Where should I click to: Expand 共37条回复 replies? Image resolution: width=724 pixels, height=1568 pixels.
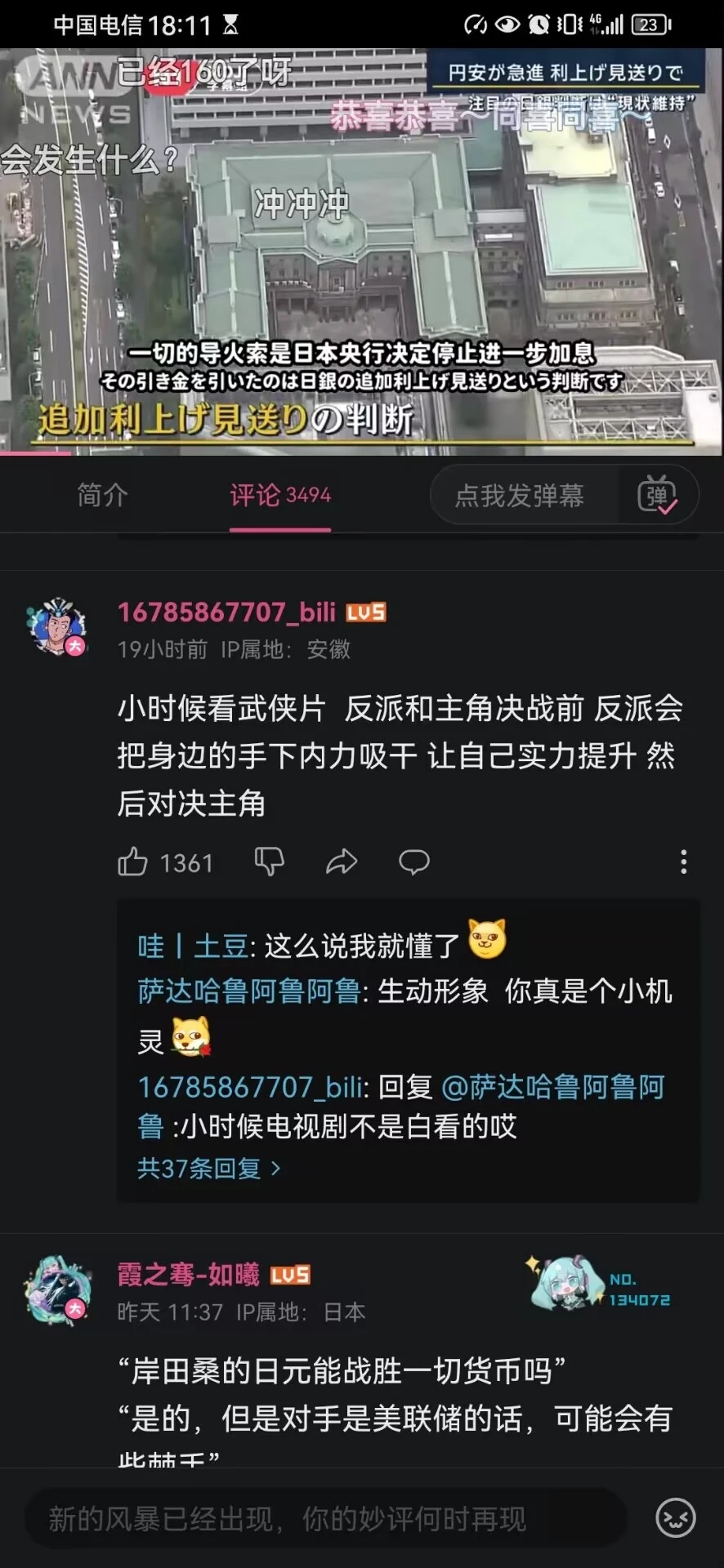coord(208,1169)
